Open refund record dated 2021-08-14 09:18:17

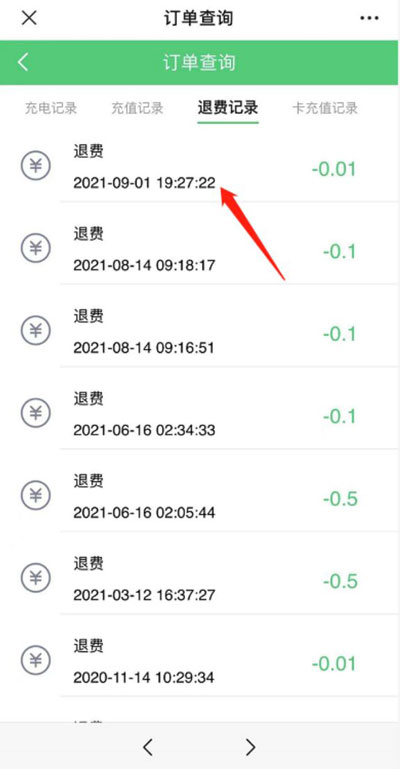click(200, 251)
